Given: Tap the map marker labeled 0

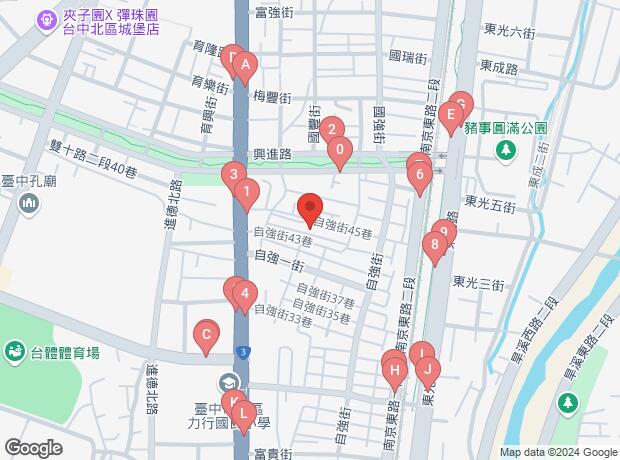Looking at the screenshot, I should pos(341,153).
